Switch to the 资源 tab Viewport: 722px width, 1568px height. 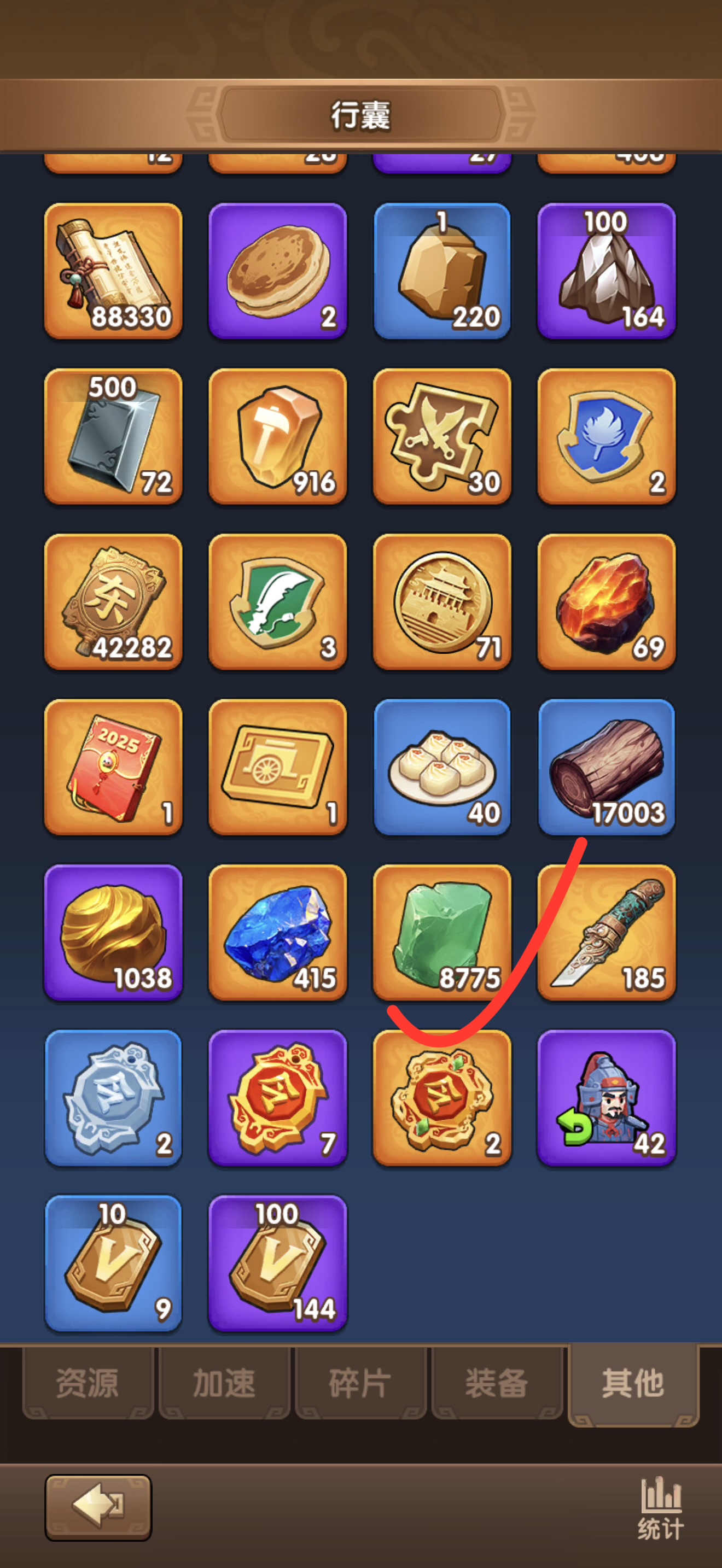(87, 1382)
